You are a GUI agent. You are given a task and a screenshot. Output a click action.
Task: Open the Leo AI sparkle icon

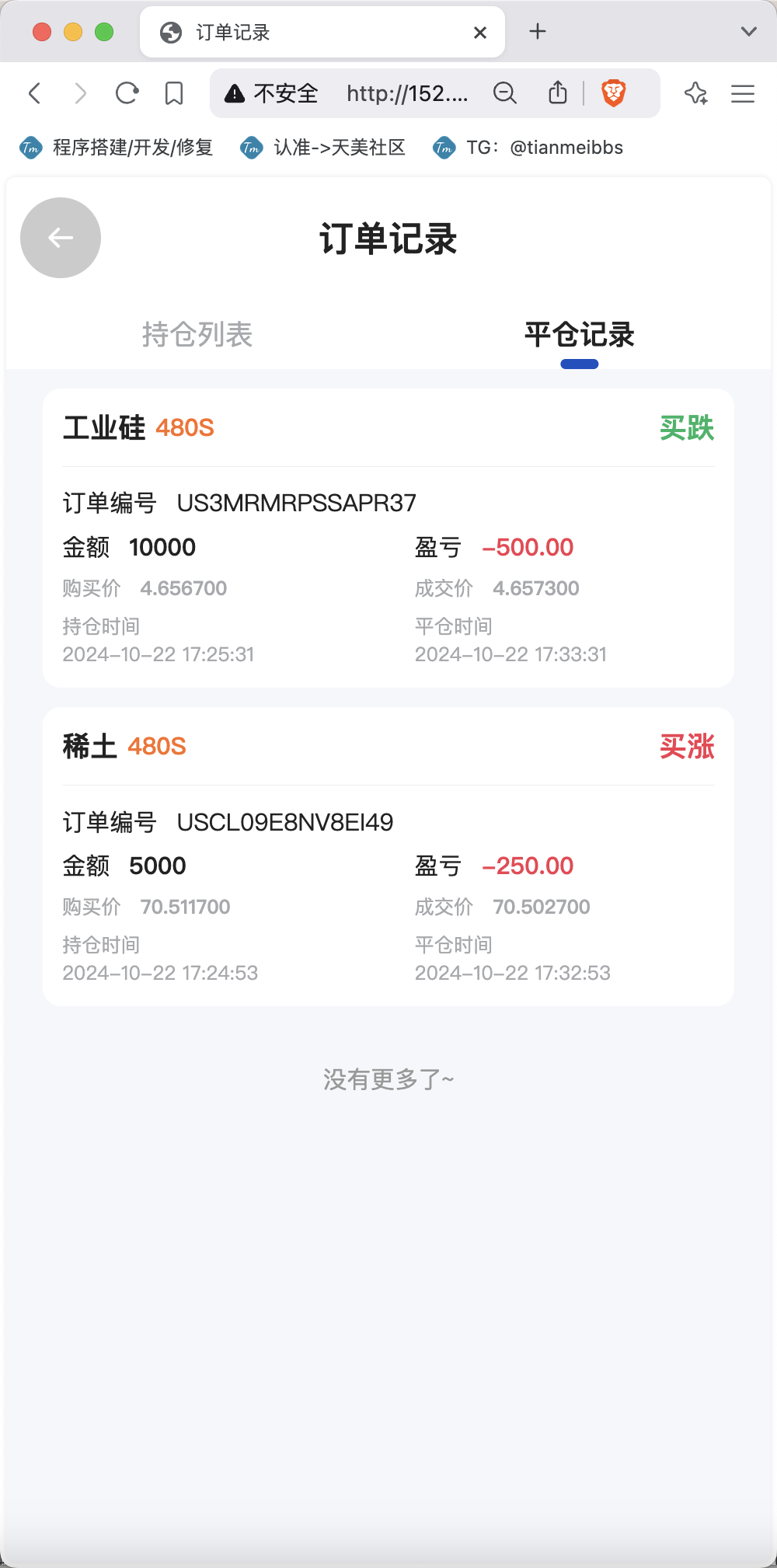pyautogui.click(x=696, y=94)
